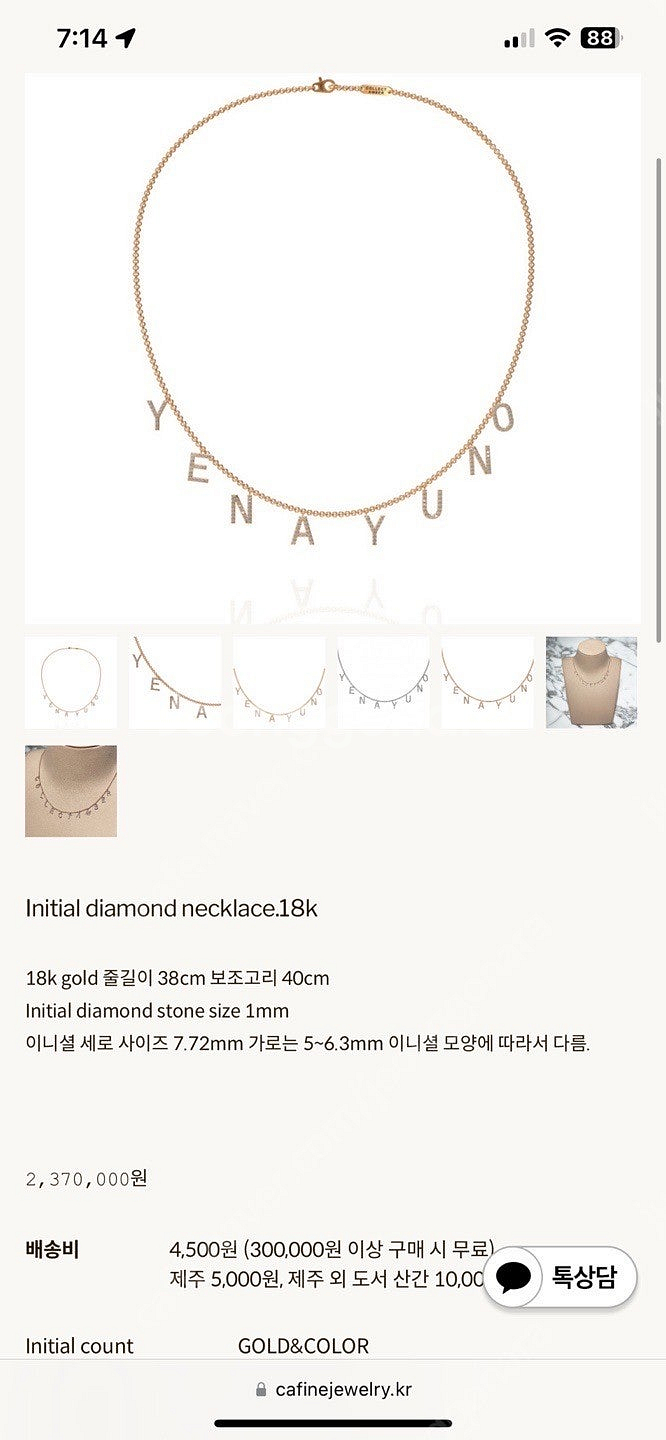Open the close-up neck display thumbnail
Image resolution: width=666 pixels, height=1440 pixels.
pos(71,791)
